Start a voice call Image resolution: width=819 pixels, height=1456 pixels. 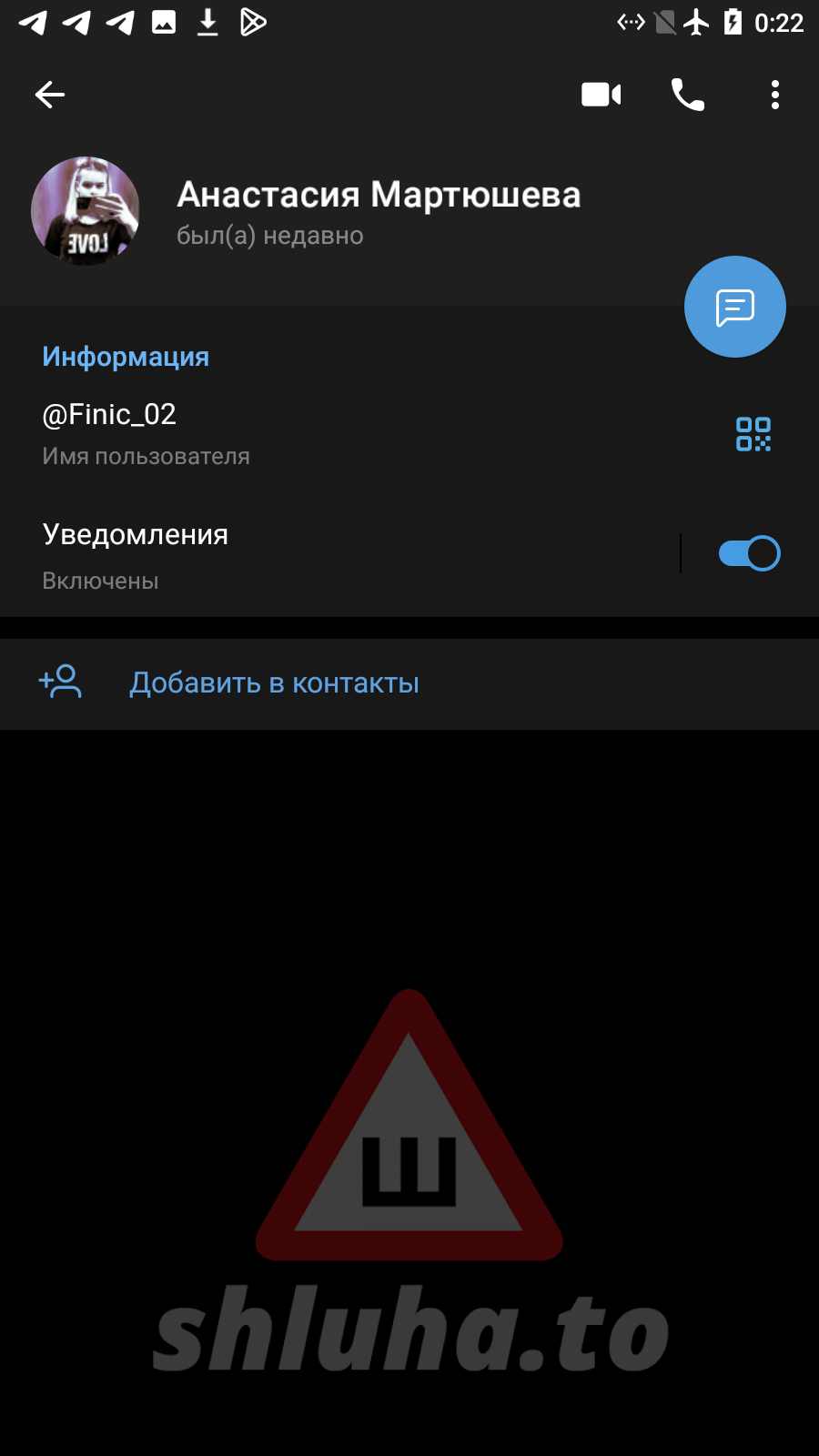687,95
